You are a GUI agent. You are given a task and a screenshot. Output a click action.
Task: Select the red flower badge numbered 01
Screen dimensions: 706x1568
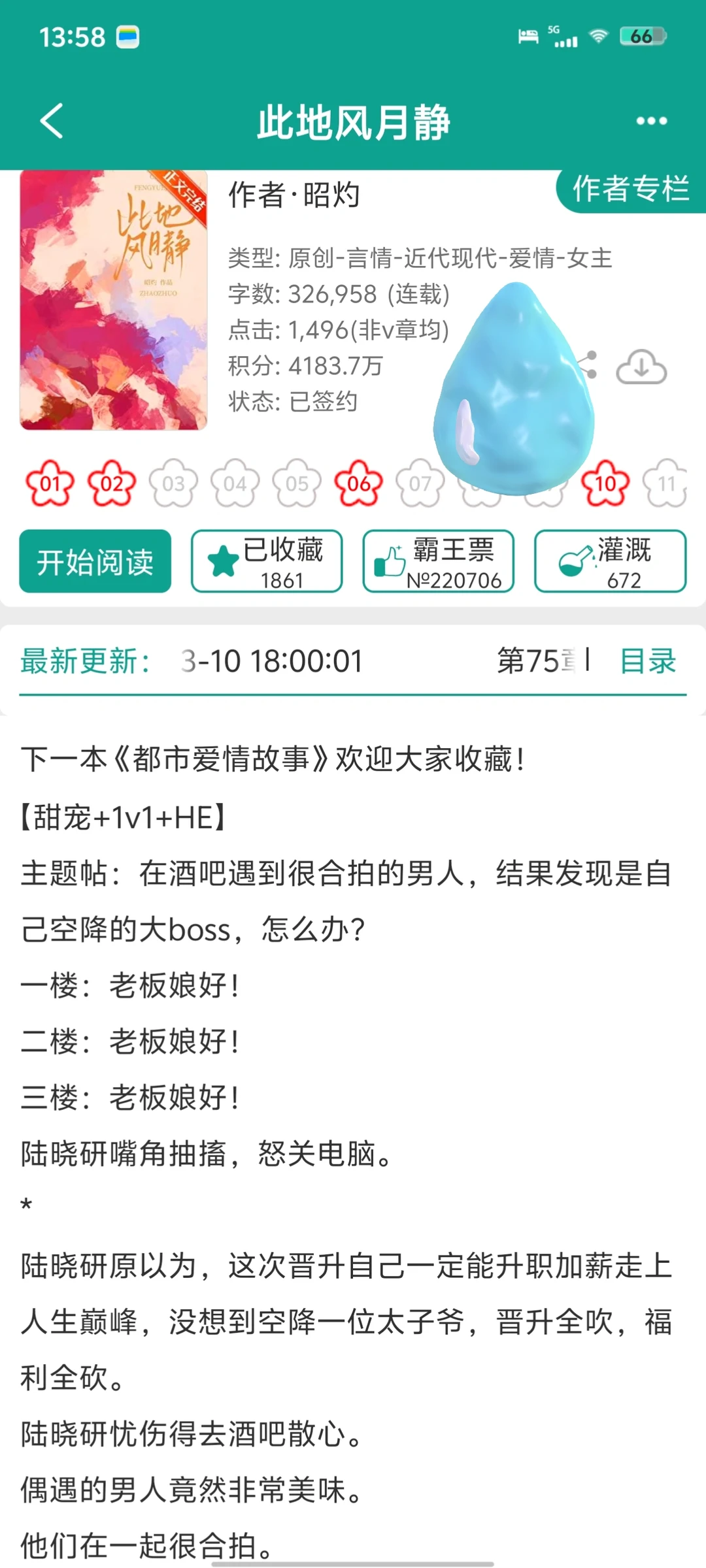(x=50, y=483)
